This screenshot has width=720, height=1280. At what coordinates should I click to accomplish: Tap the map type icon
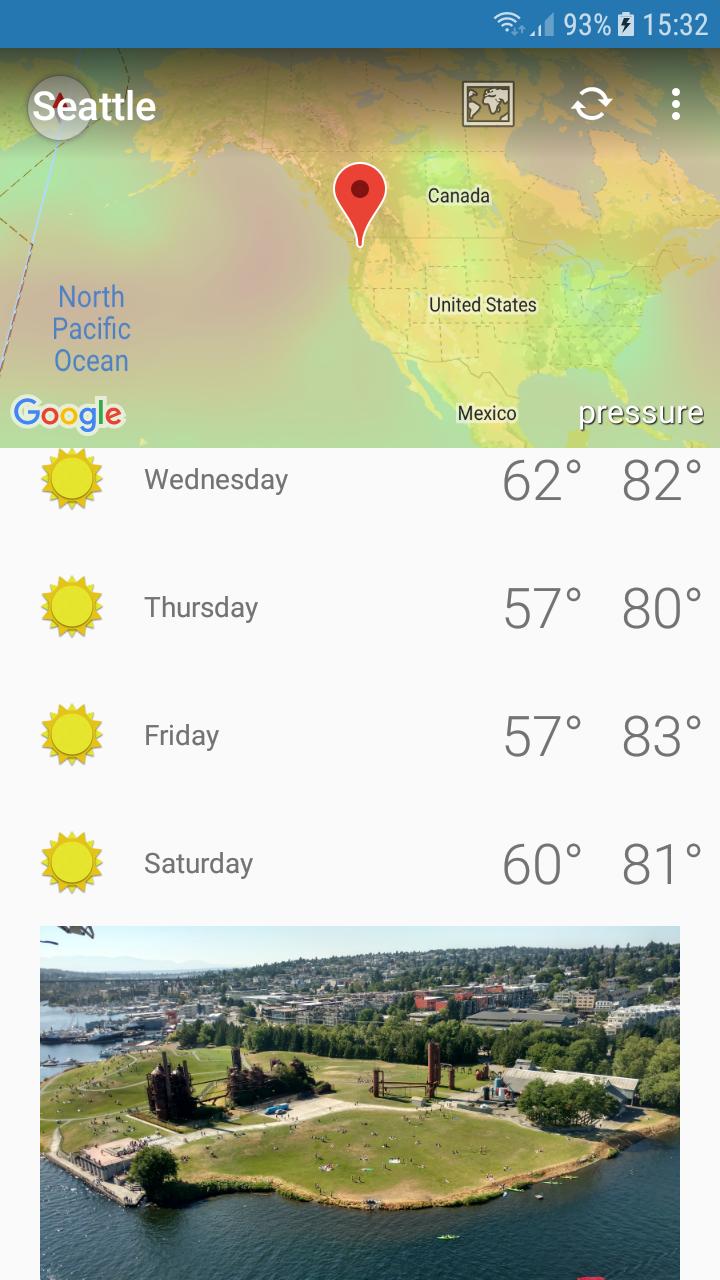[x=487, y=103]
